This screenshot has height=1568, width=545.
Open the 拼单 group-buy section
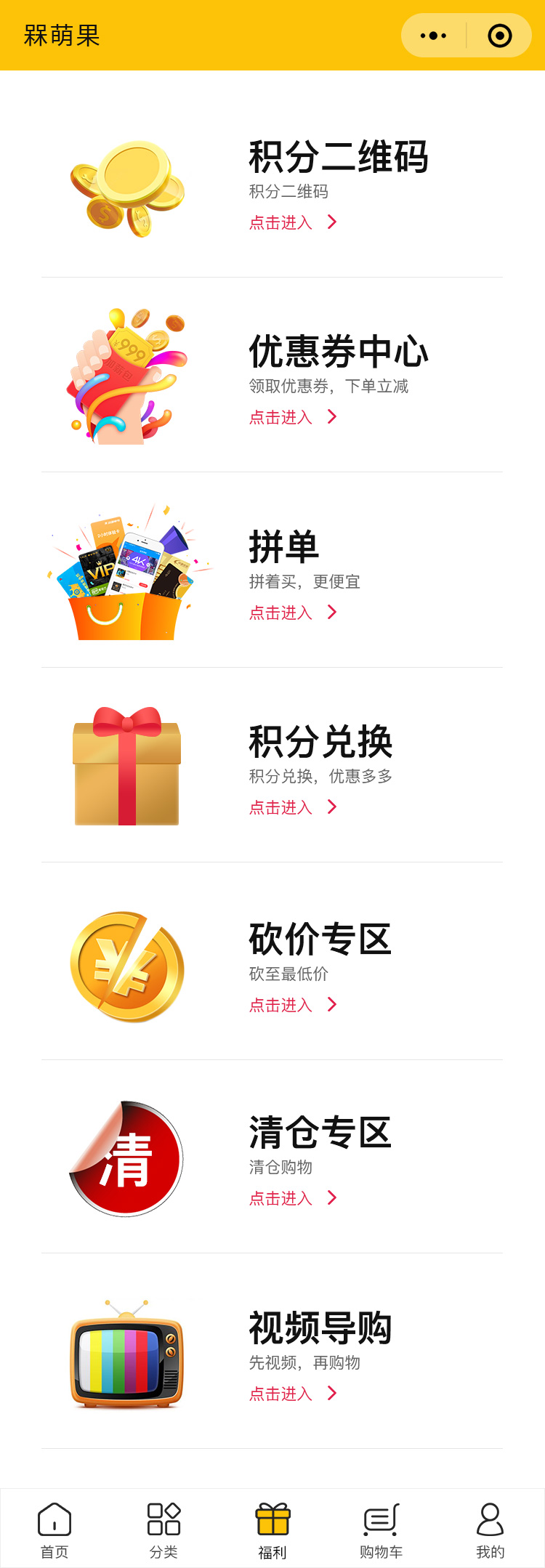(292, 613)
